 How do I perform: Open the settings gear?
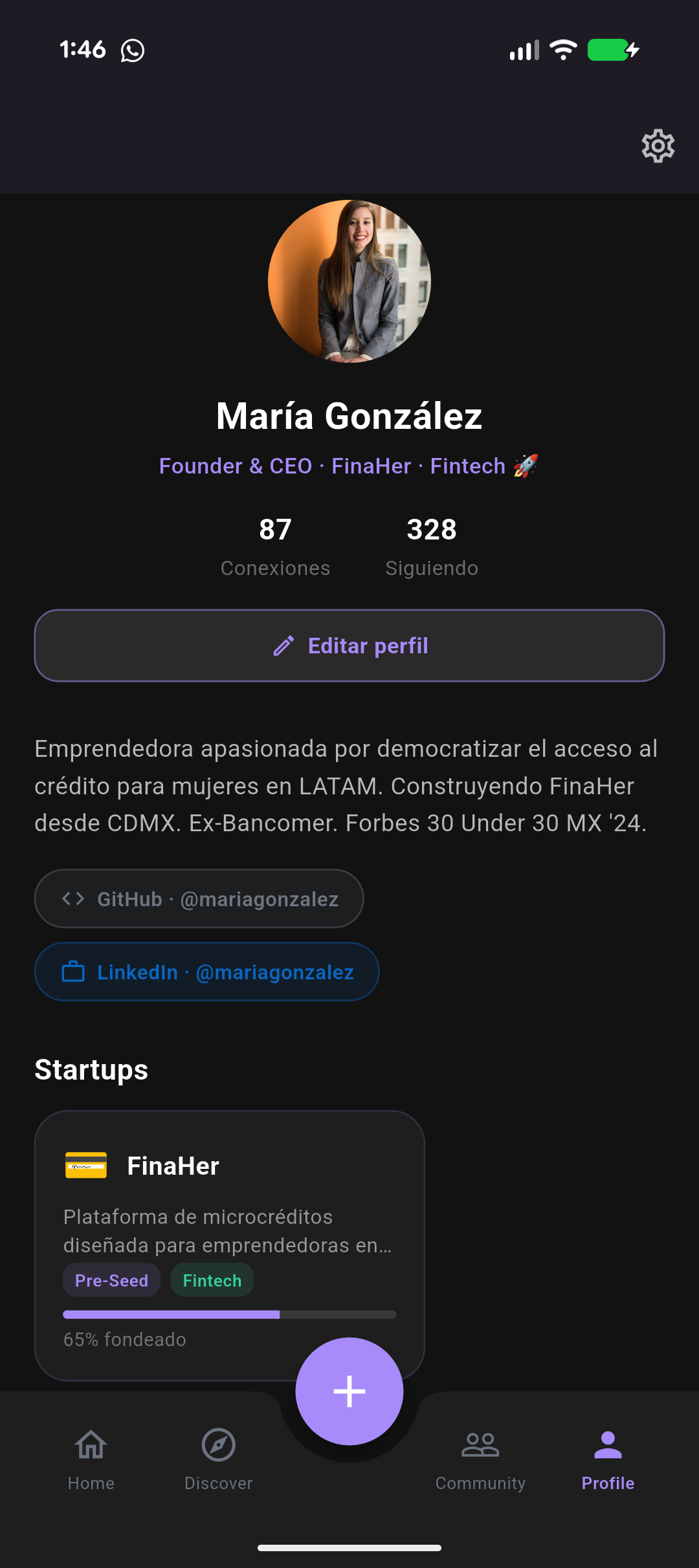pyautogui.click(x=658, y=146)
